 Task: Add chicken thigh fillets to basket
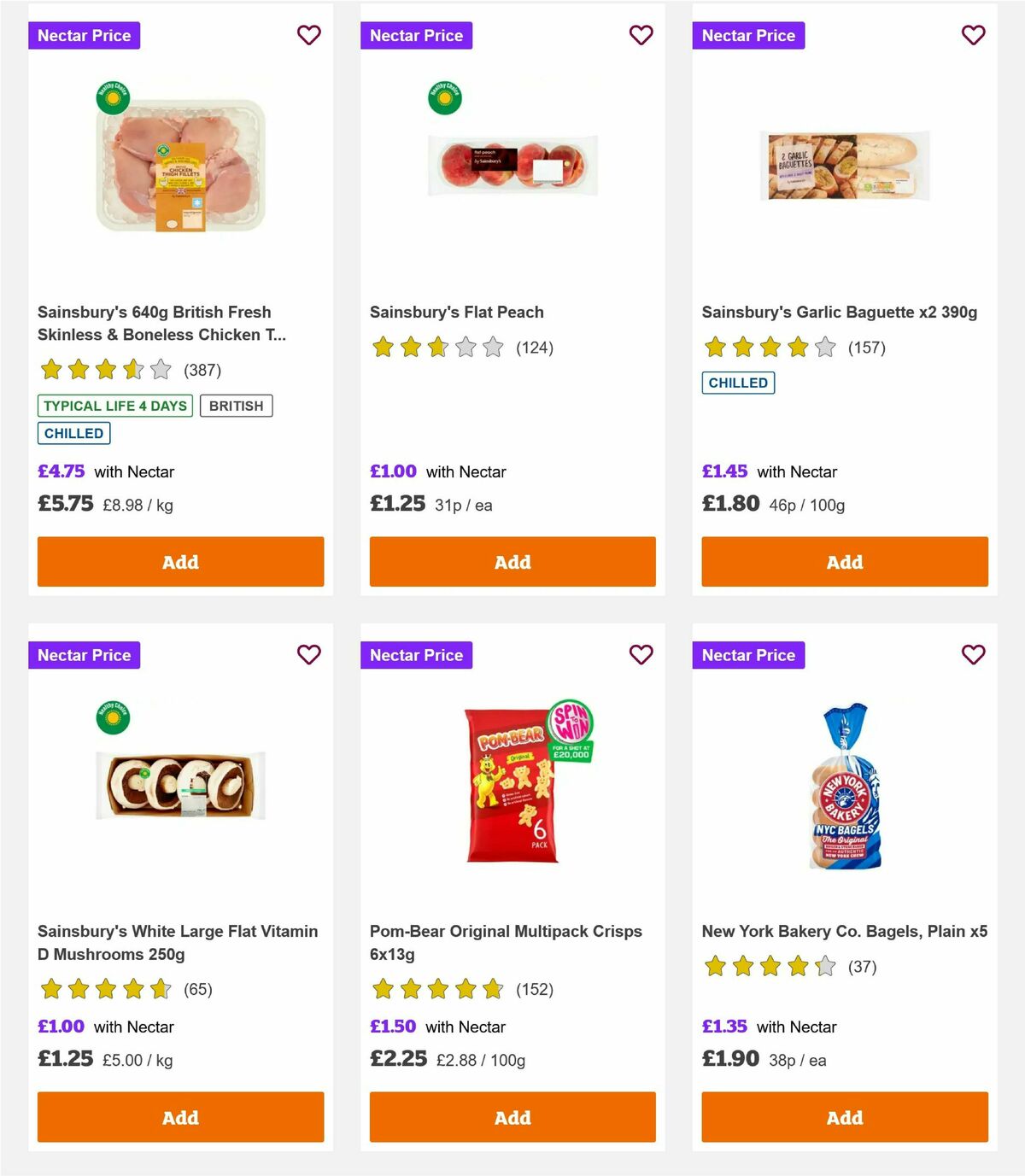(x=180, y=562)
